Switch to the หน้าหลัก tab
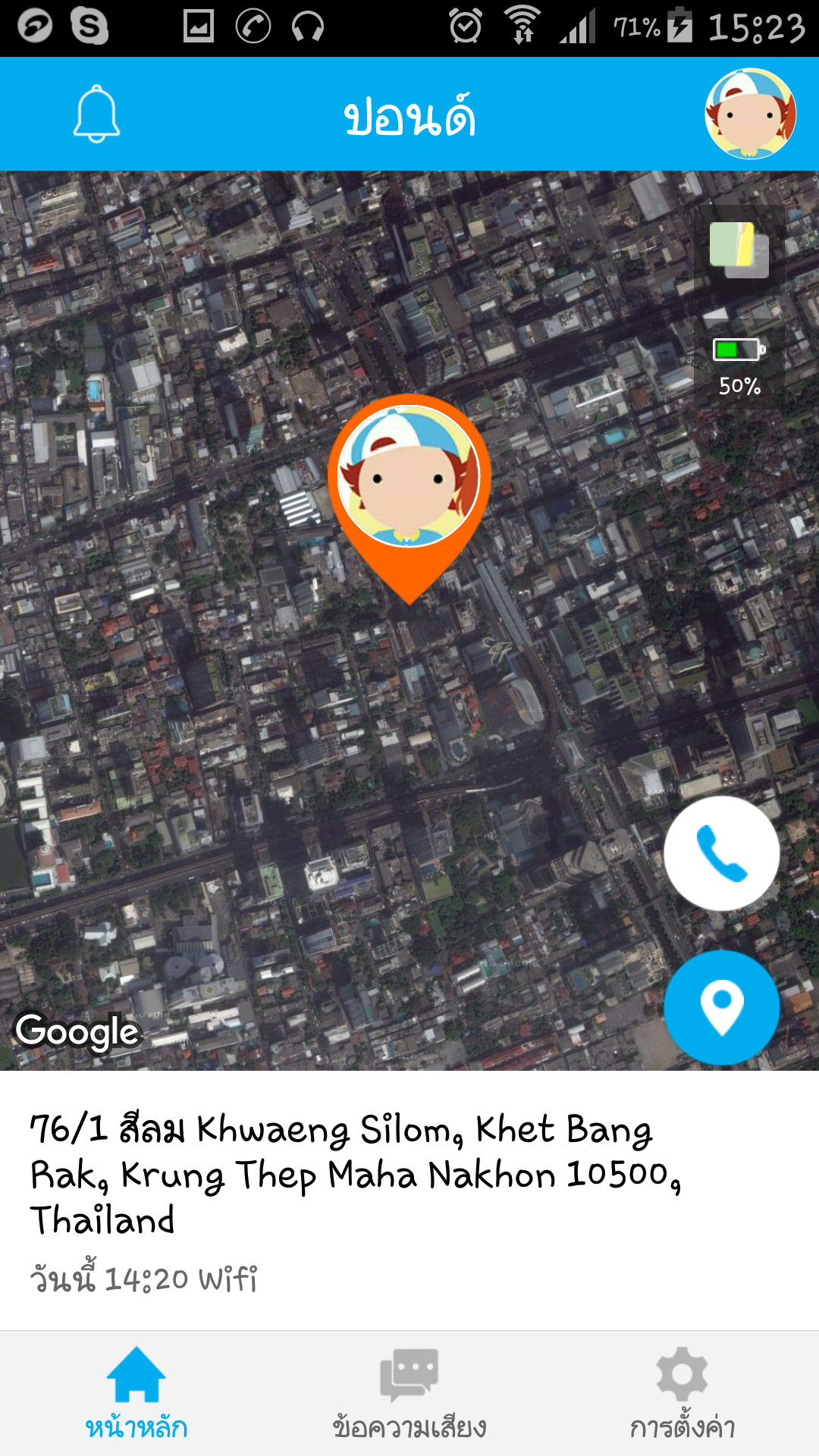819x1456 pixels. coord(136,1394)
